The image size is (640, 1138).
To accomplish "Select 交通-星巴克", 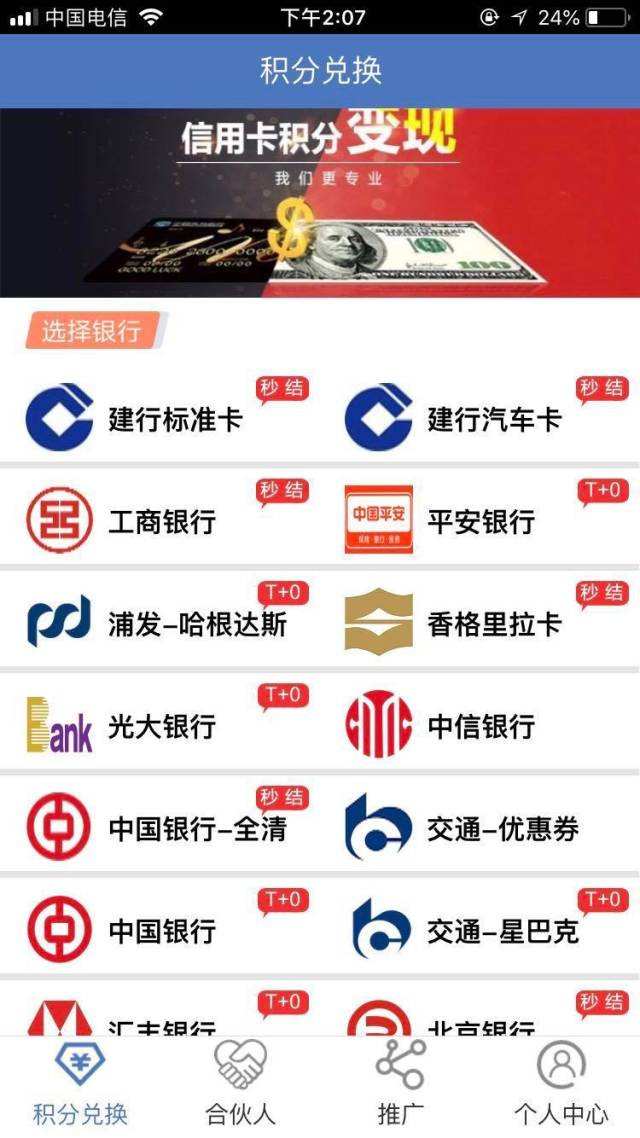I will 480,929.
